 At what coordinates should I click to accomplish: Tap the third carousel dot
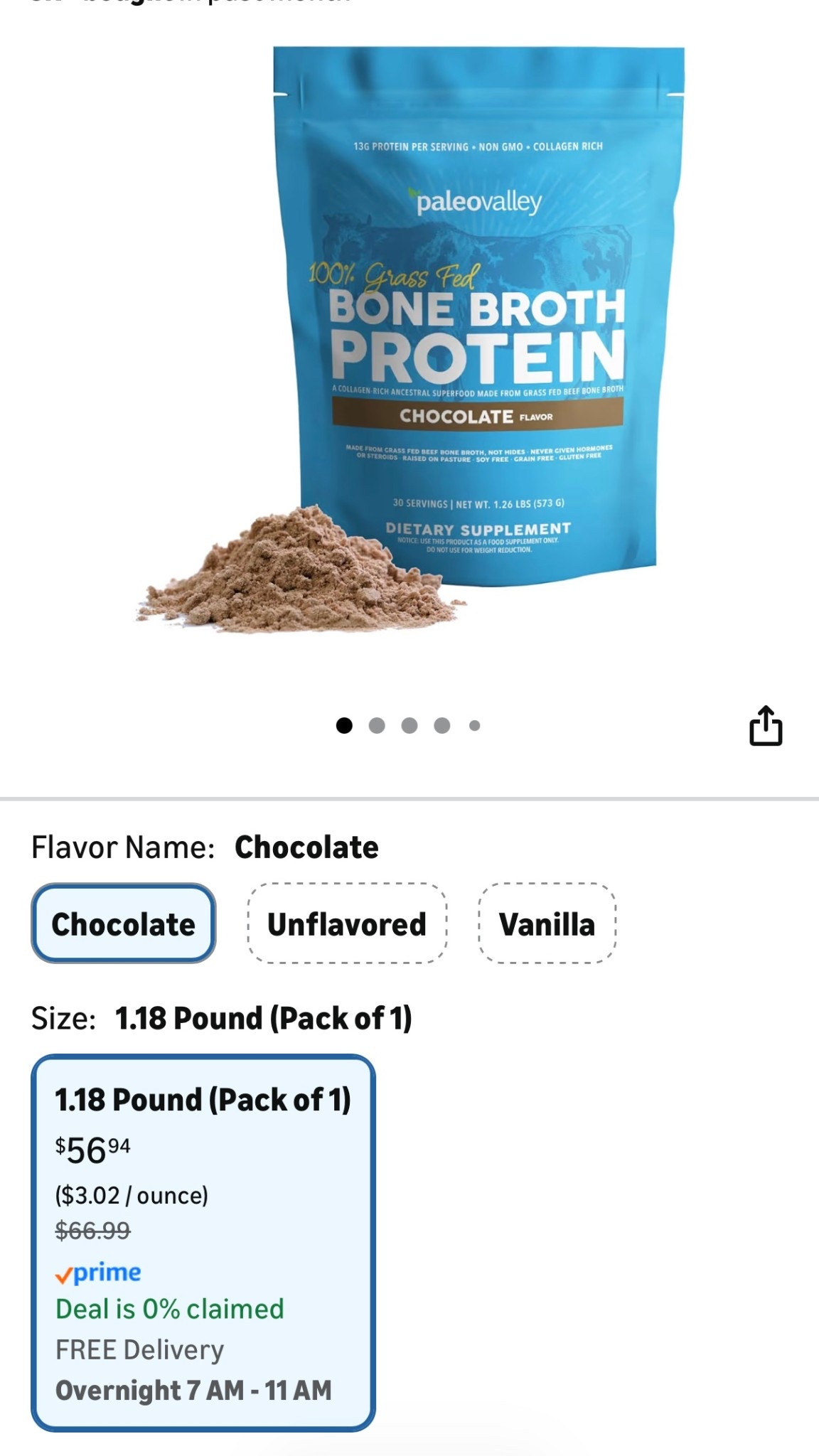tap(409, 724)
